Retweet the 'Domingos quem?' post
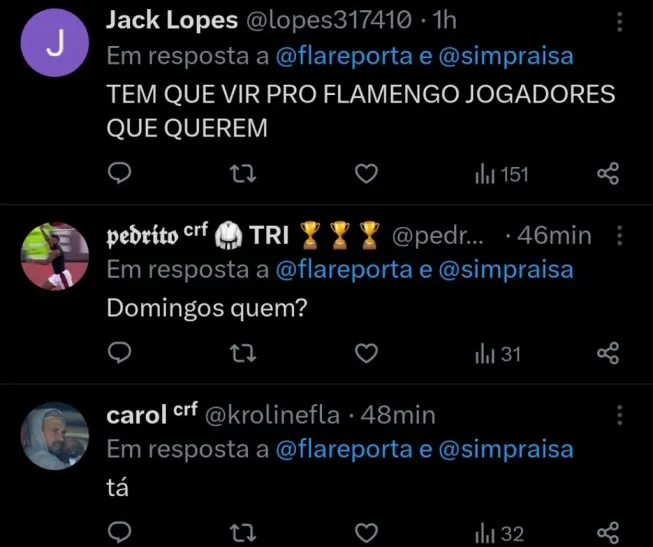The image size is (653, 547). pos(238,353)
